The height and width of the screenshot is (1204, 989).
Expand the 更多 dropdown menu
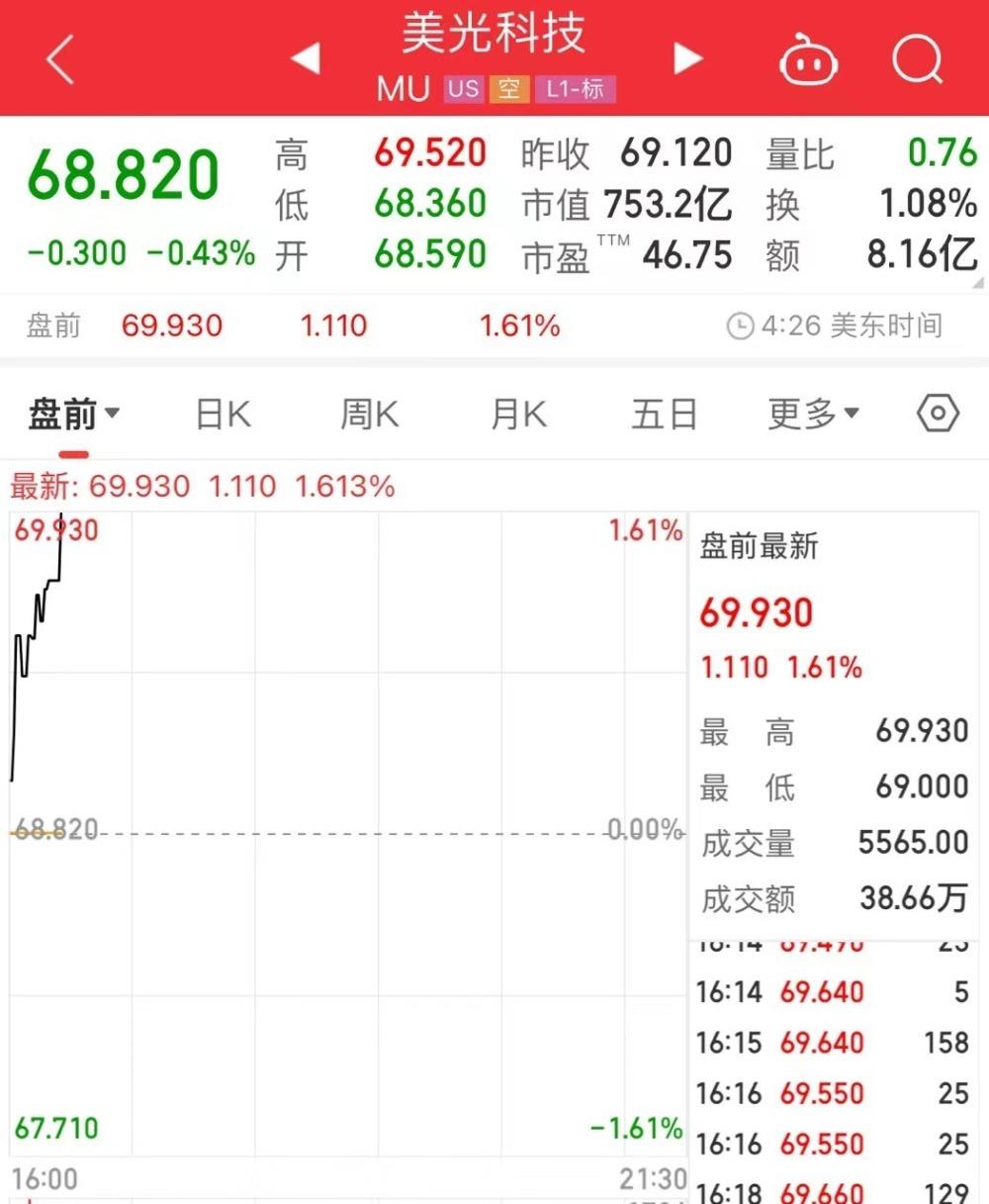point(812,414)
